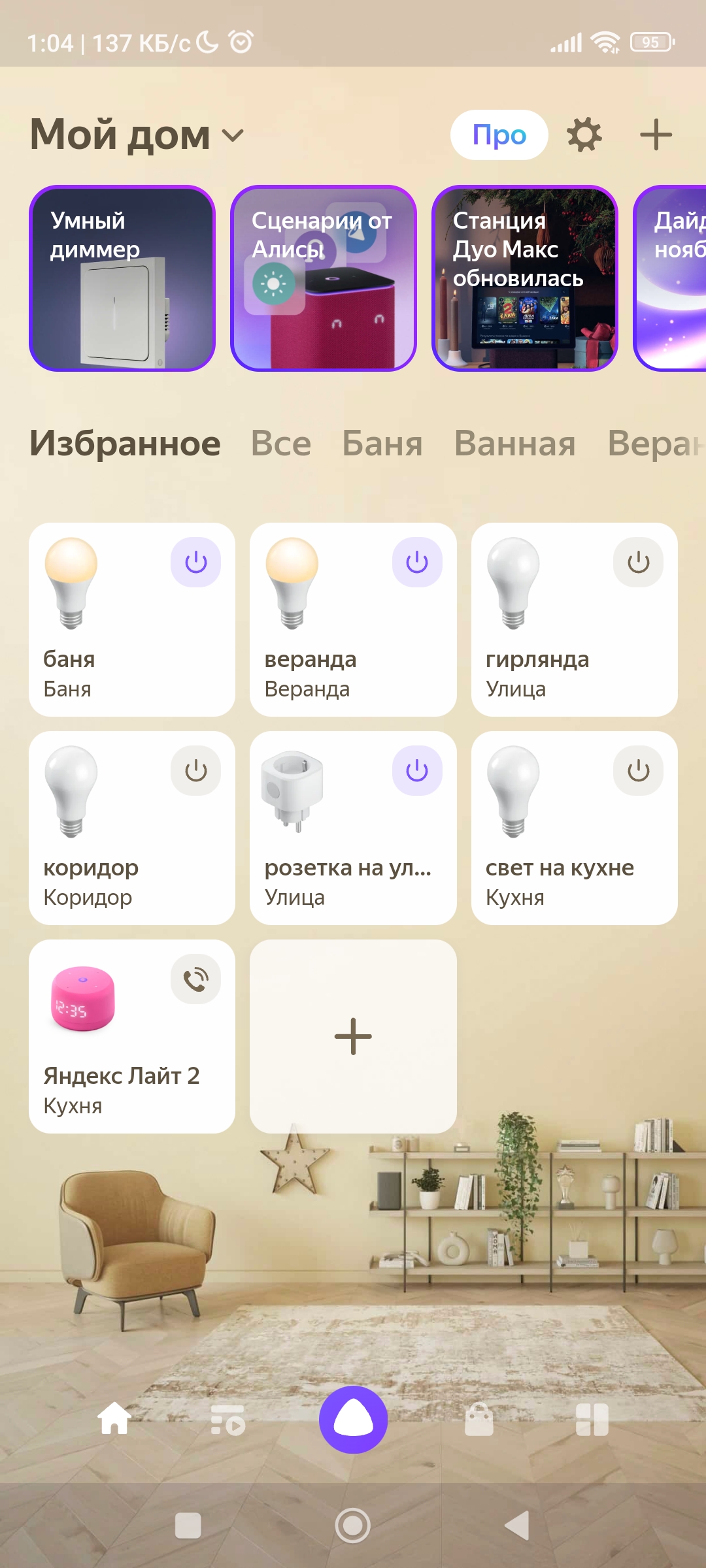This screenshot has width=706, height=1568.
Task: Open the Станция Дуо Макс update banner
Action: coord(526,278)
